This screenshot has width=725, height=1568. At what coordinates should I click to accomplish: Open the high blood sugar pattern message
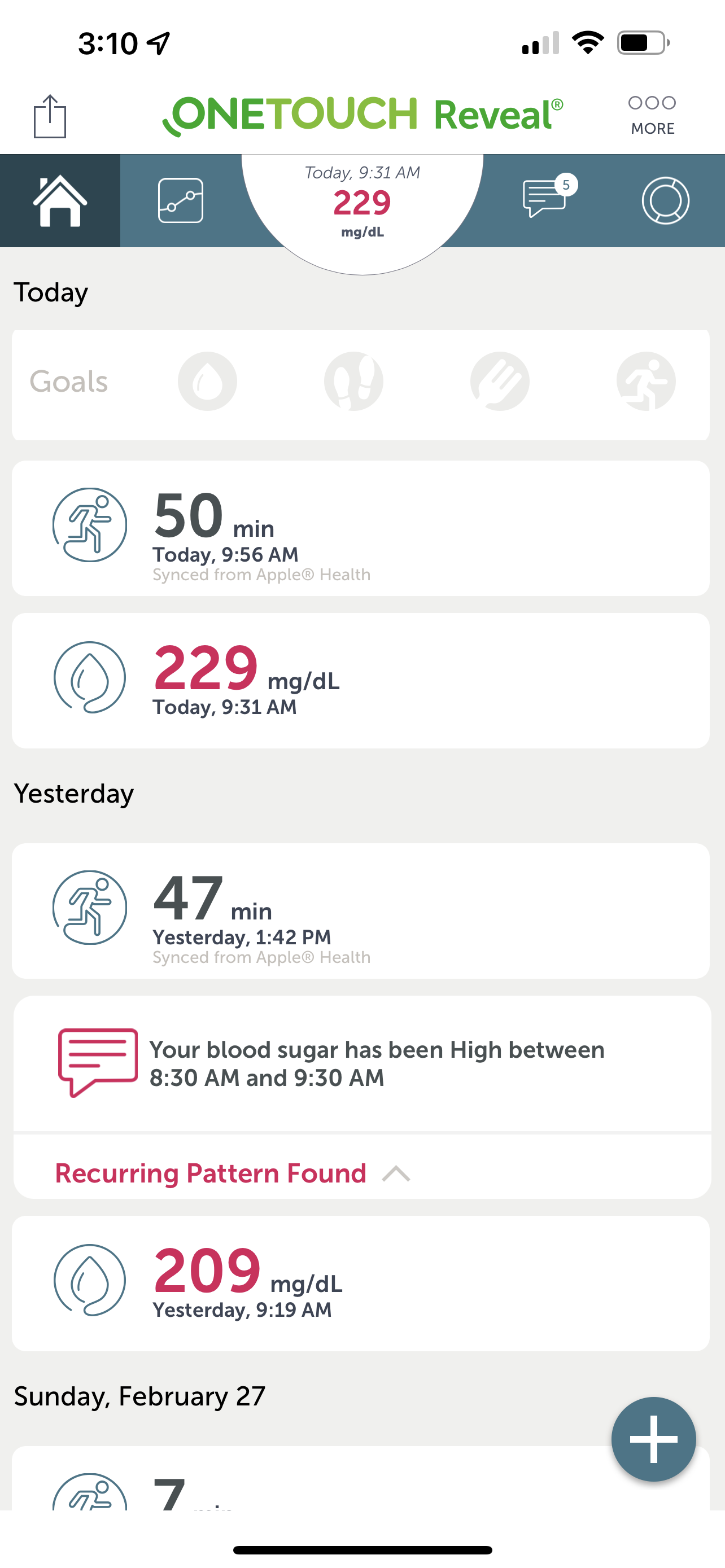(361, 1063)
